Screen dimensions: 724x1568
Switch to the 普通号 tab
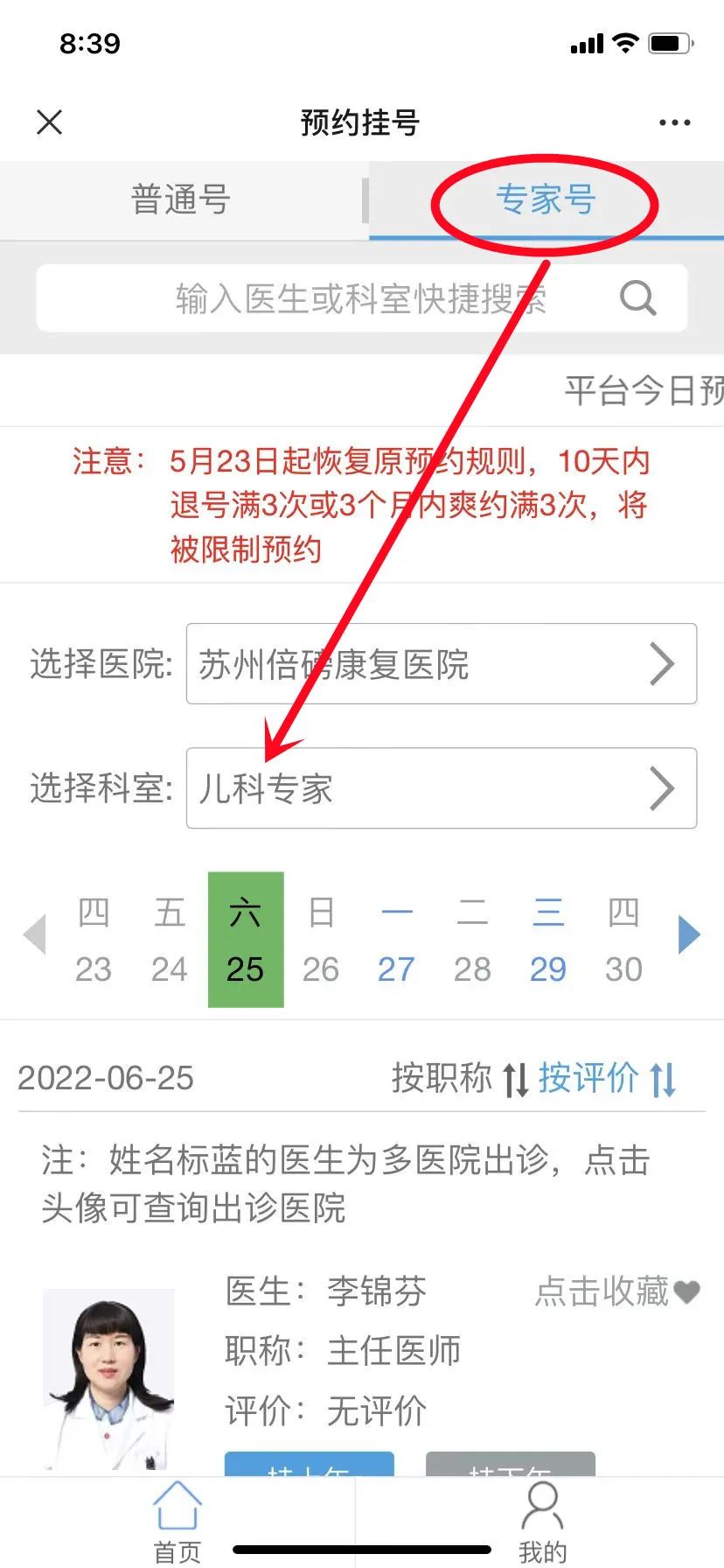click(181, 200)
